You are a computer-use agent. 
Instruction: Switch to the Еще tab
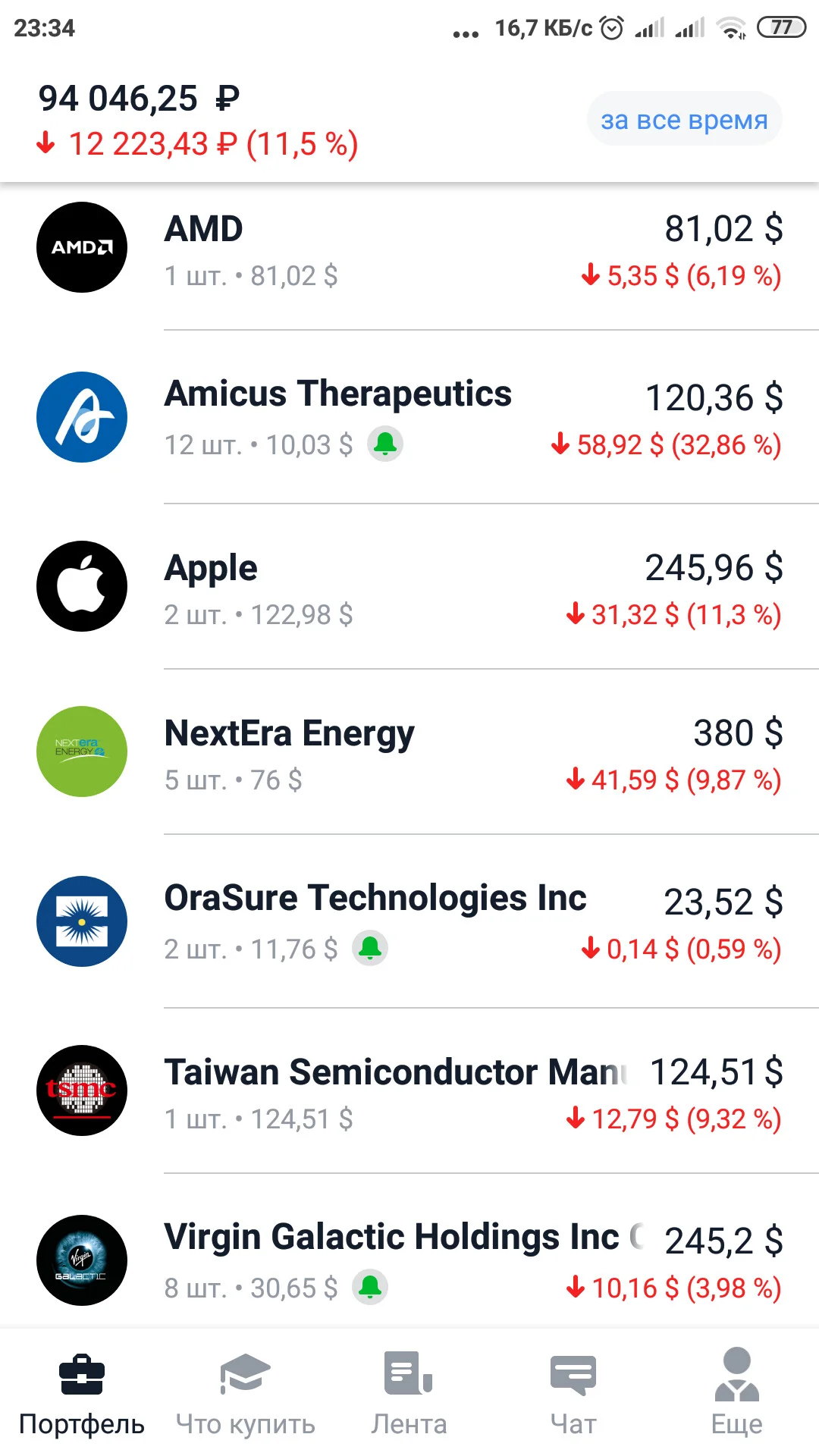point(737,1392)
